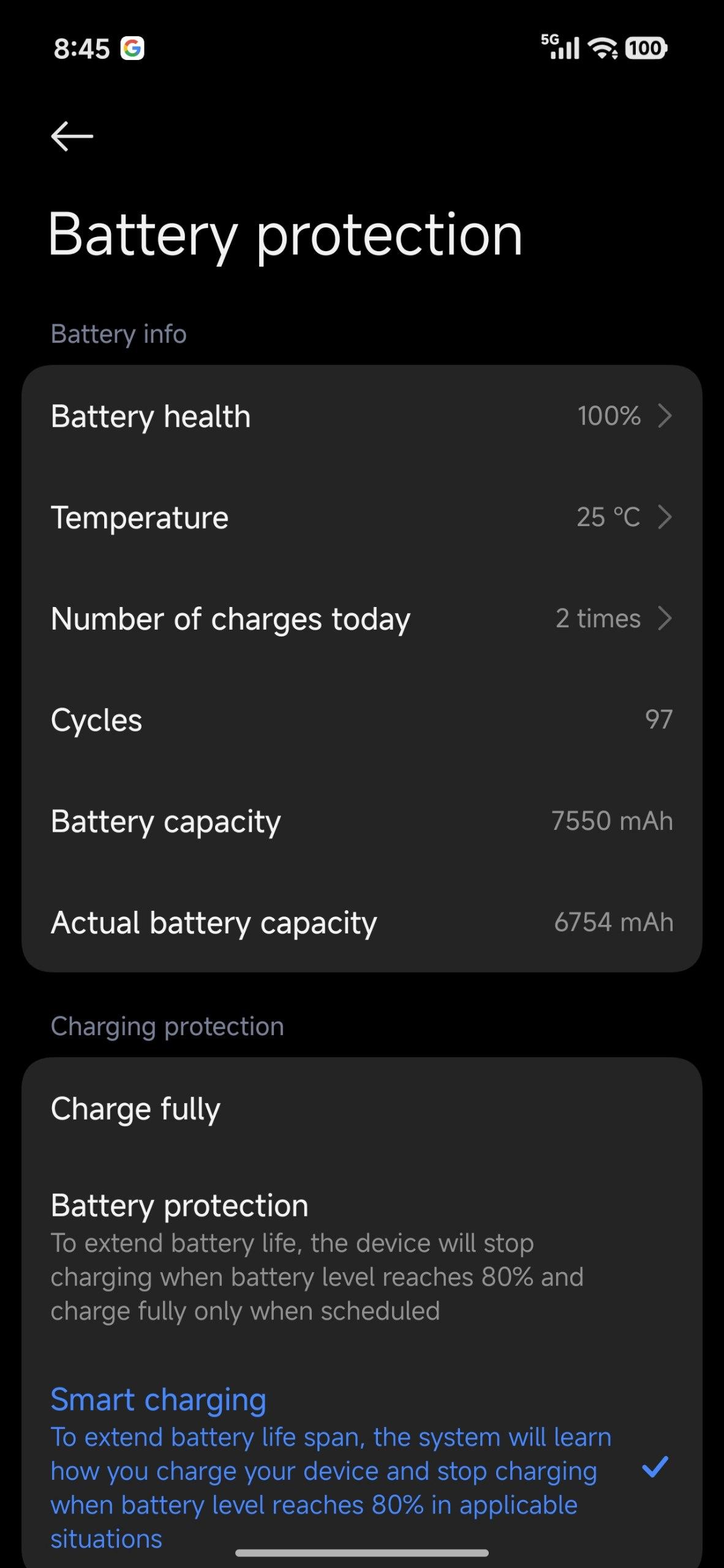The height and width of the screenshot is (1568, 724).
Task: Choose Battery protection 80% limit option
Action: click(x=361, y=1257)
